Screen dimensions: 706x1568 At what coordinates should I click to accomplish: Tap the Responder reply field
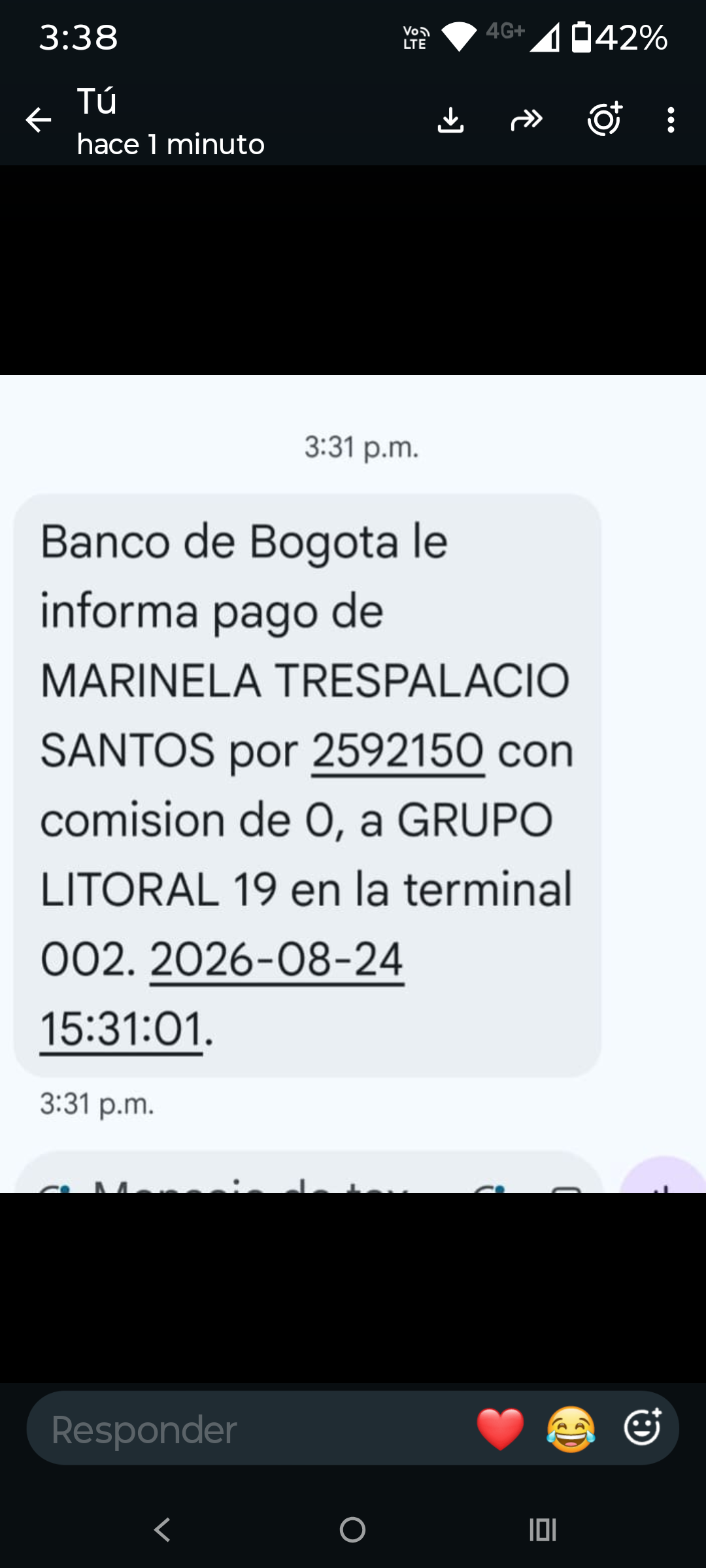click(x=248, y=1429)
